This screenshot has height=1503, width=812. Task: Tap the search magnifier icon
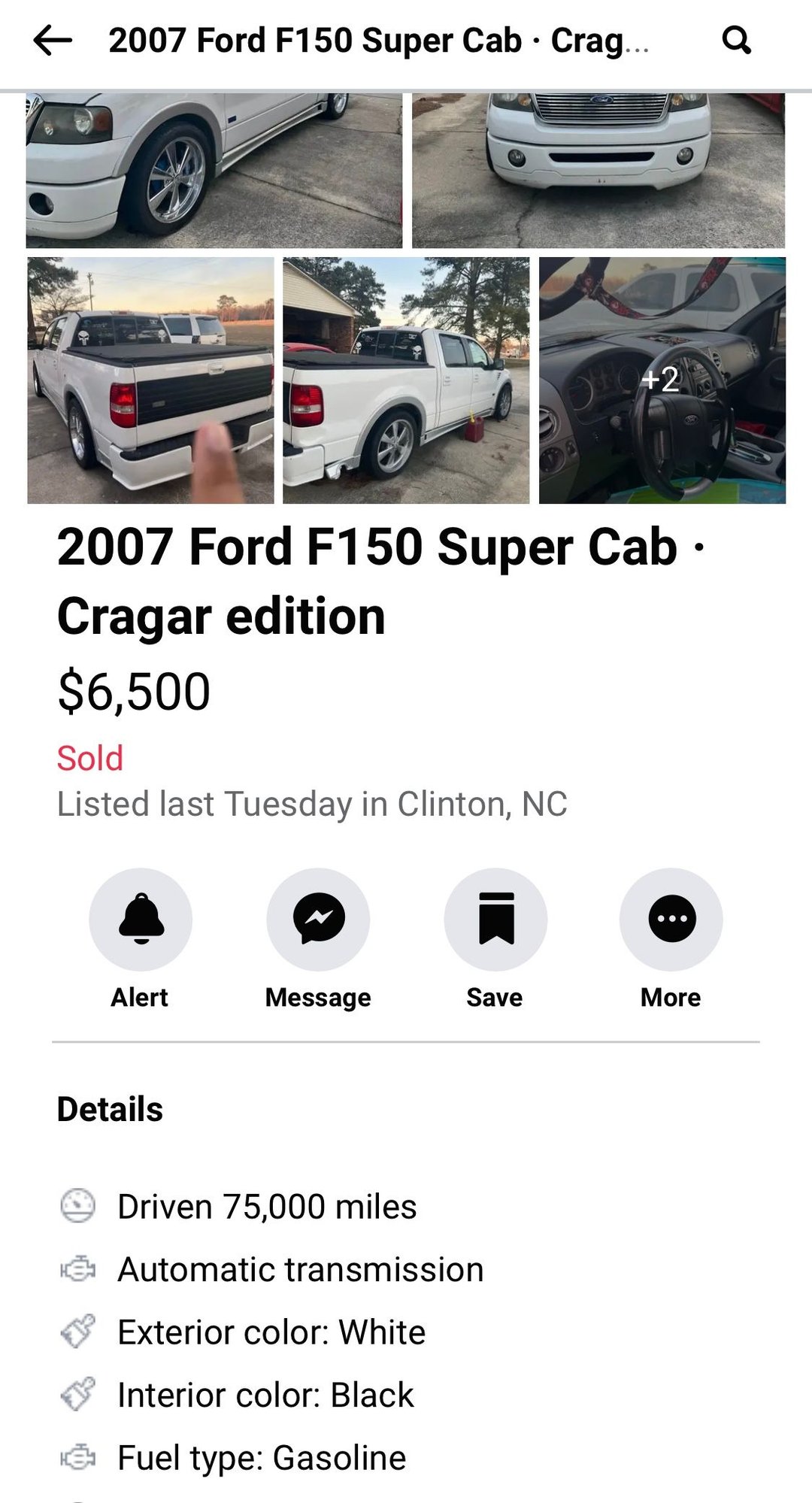click(738, 41)
